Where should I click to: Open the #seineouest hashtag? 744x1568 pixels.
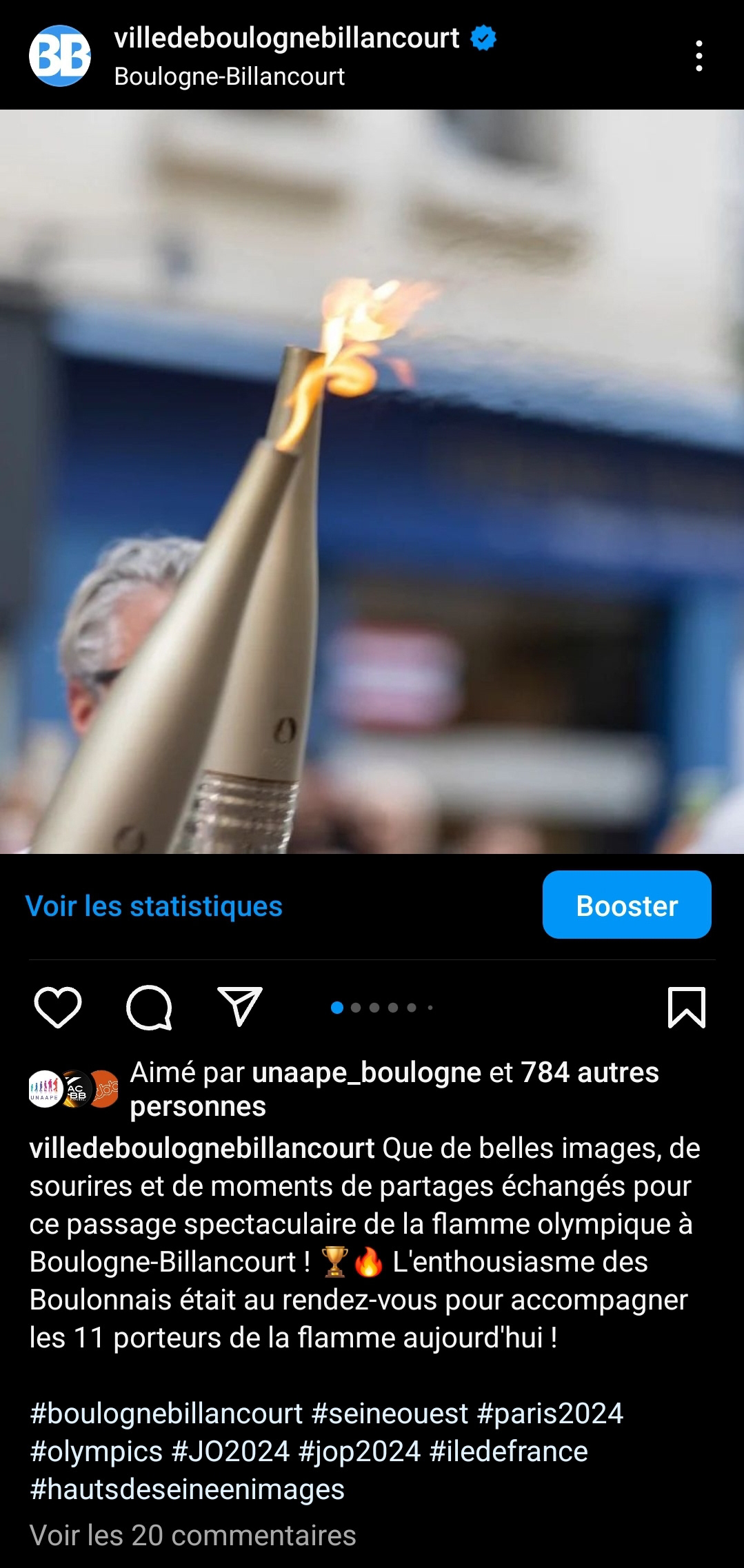pyautogui.click(x=390, y=1413)
